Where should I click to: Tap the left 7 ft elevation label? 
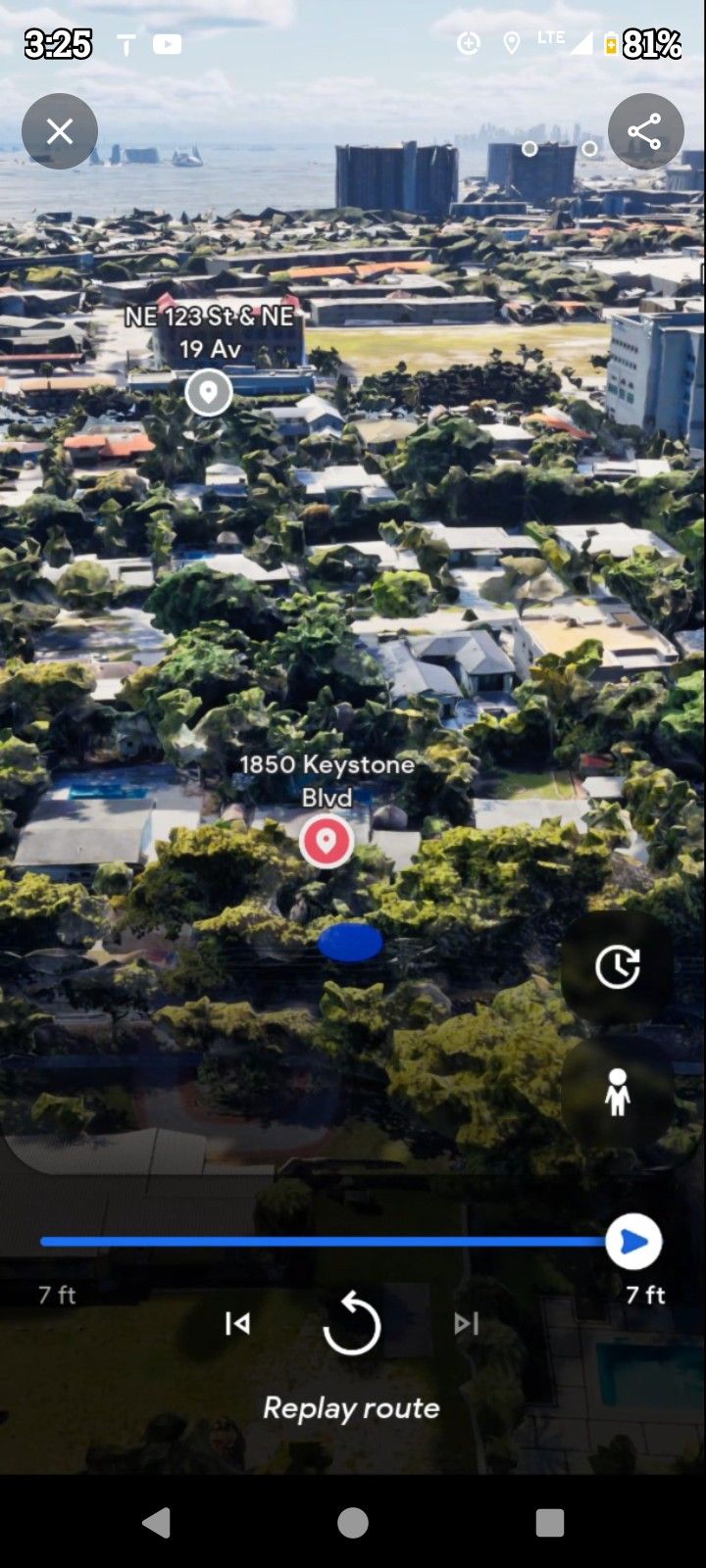[55, 1295]
